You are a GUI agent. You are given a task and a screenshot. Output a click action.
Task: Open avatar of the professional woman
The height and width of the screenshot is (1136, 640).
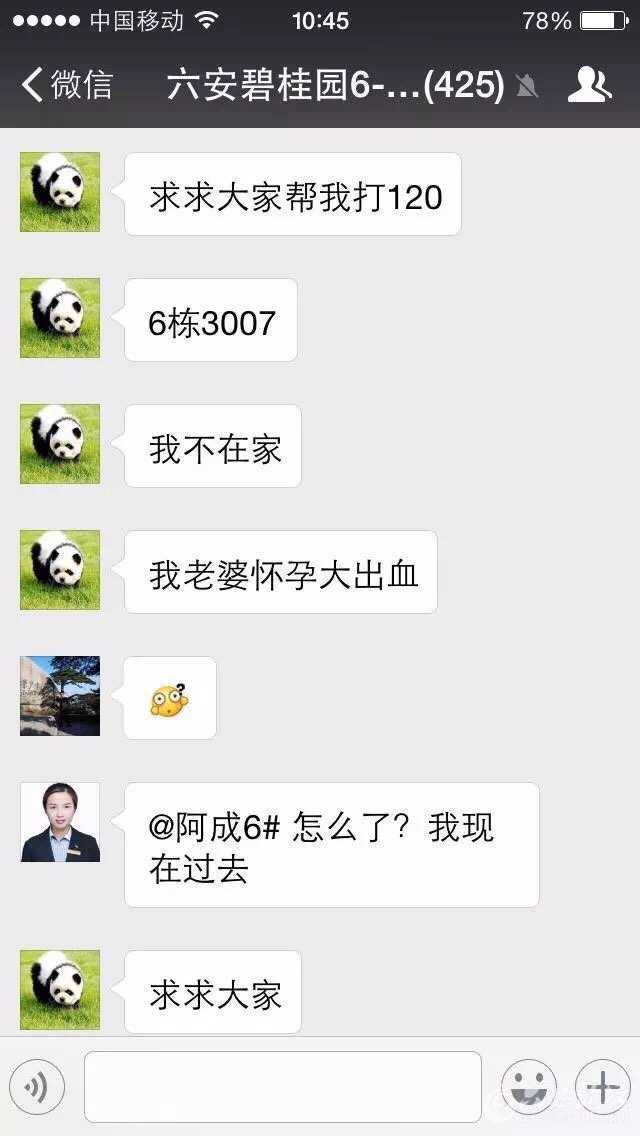click(60, 822)
